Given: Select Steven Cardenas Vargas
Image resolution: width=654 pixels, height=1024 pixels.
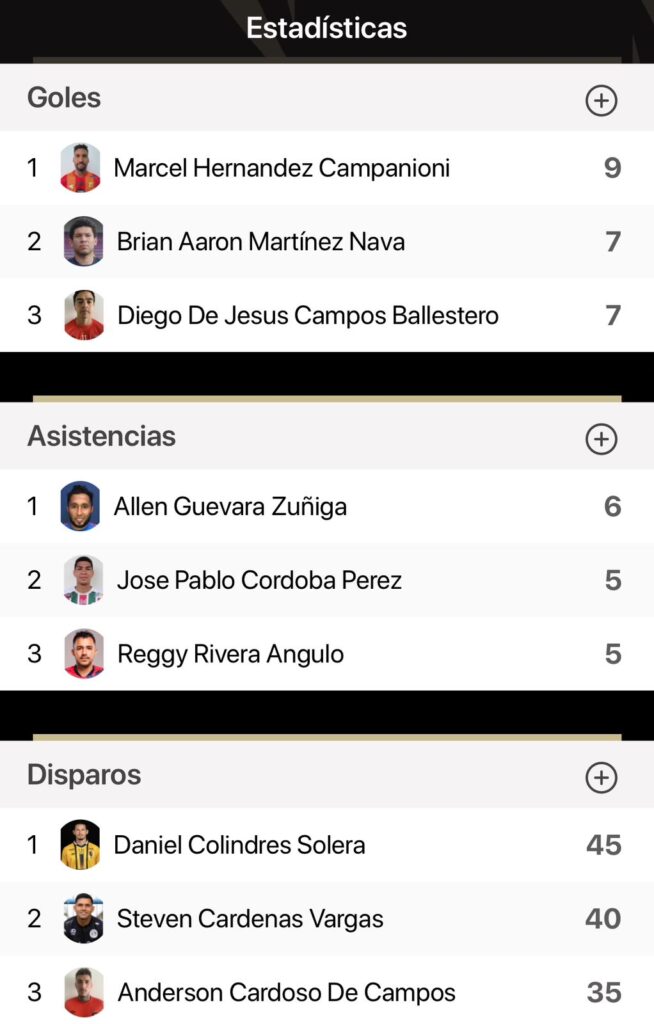Looking at the screenshot, I should coord(250,919).
